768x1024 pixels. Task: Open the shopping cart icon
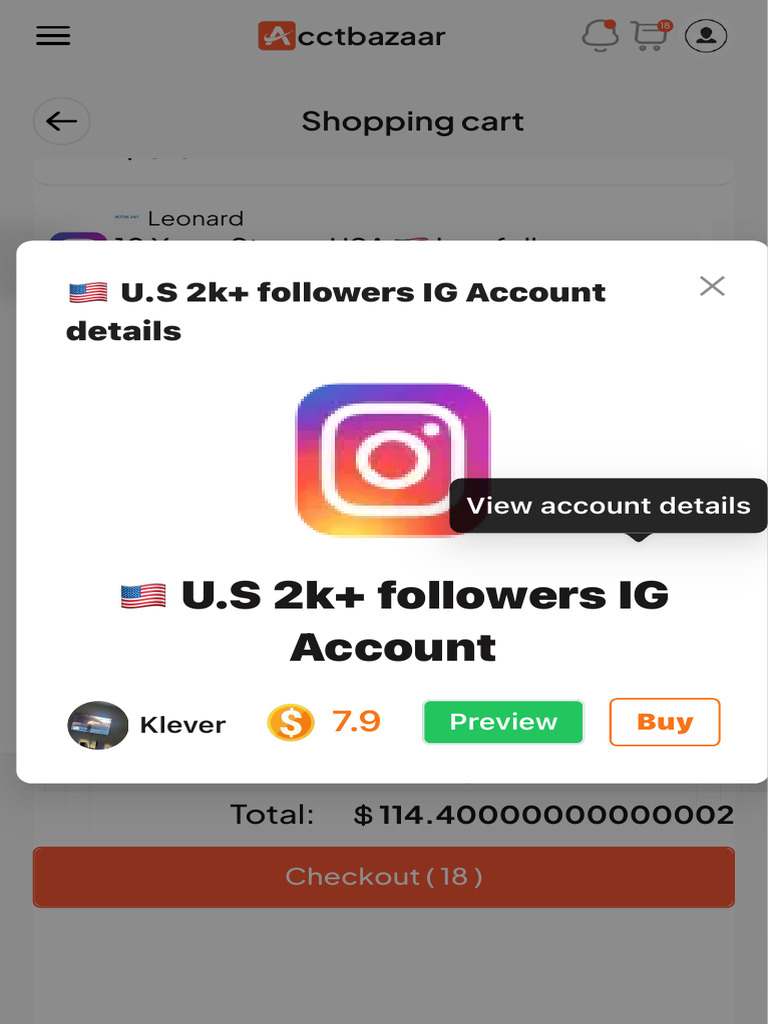pyautogui.click(x=651, y=35)
